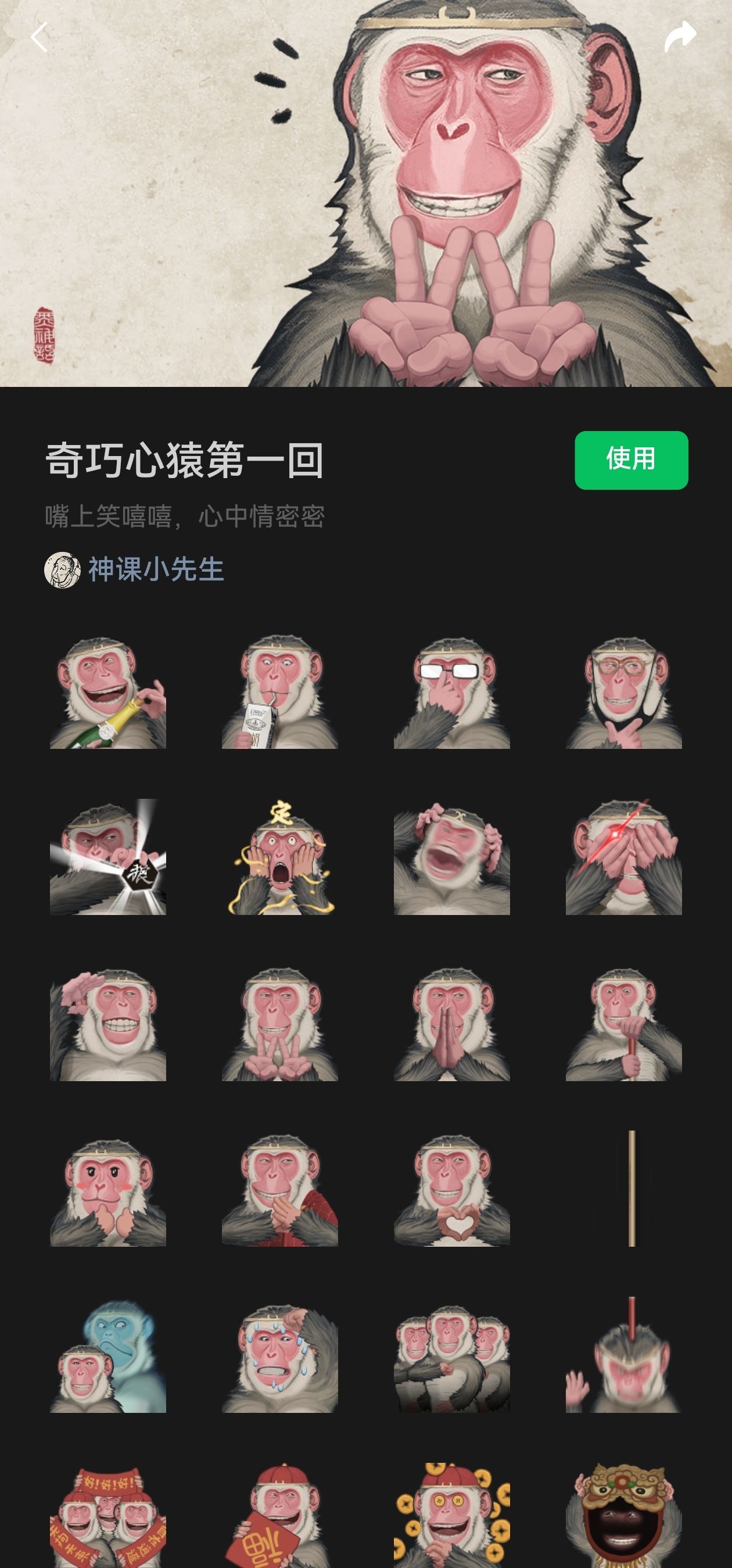
Task: Tap the green 使用 button
Action: click(x=631, y=460)
